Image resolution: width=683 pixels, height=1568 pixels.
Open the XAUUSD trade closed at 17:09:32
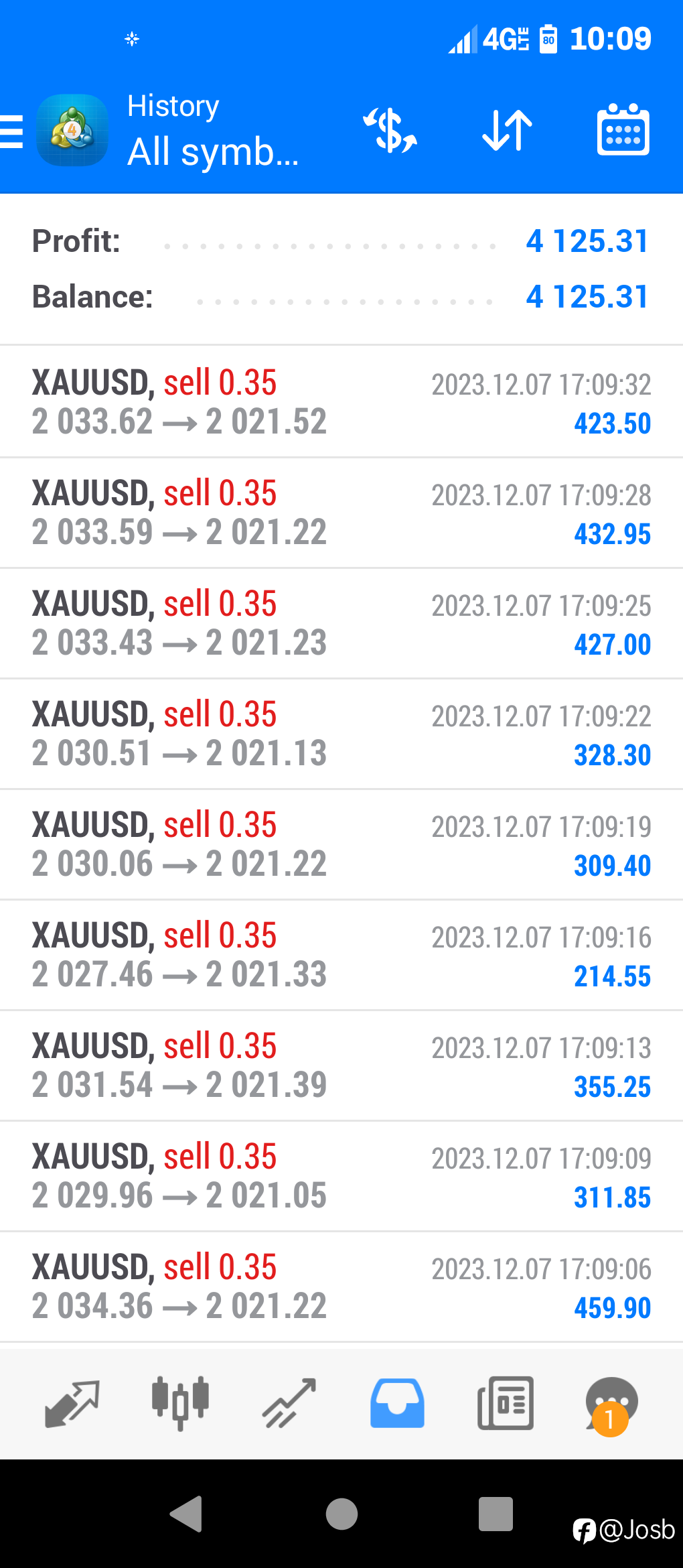pyautogui.click(x=341, y=402)
